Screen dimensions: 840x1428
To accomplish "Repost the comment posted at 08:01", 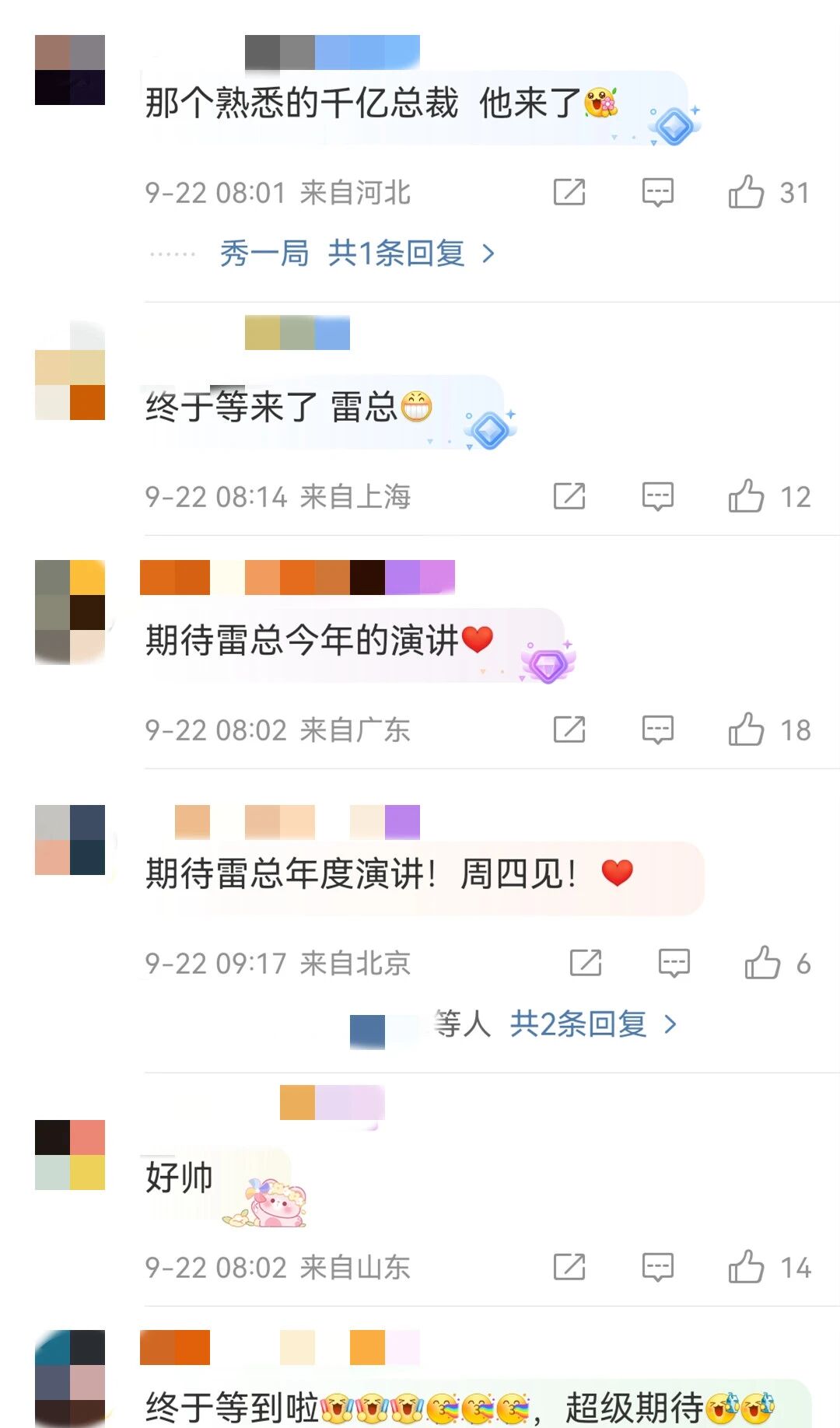I will pos(569,192).
